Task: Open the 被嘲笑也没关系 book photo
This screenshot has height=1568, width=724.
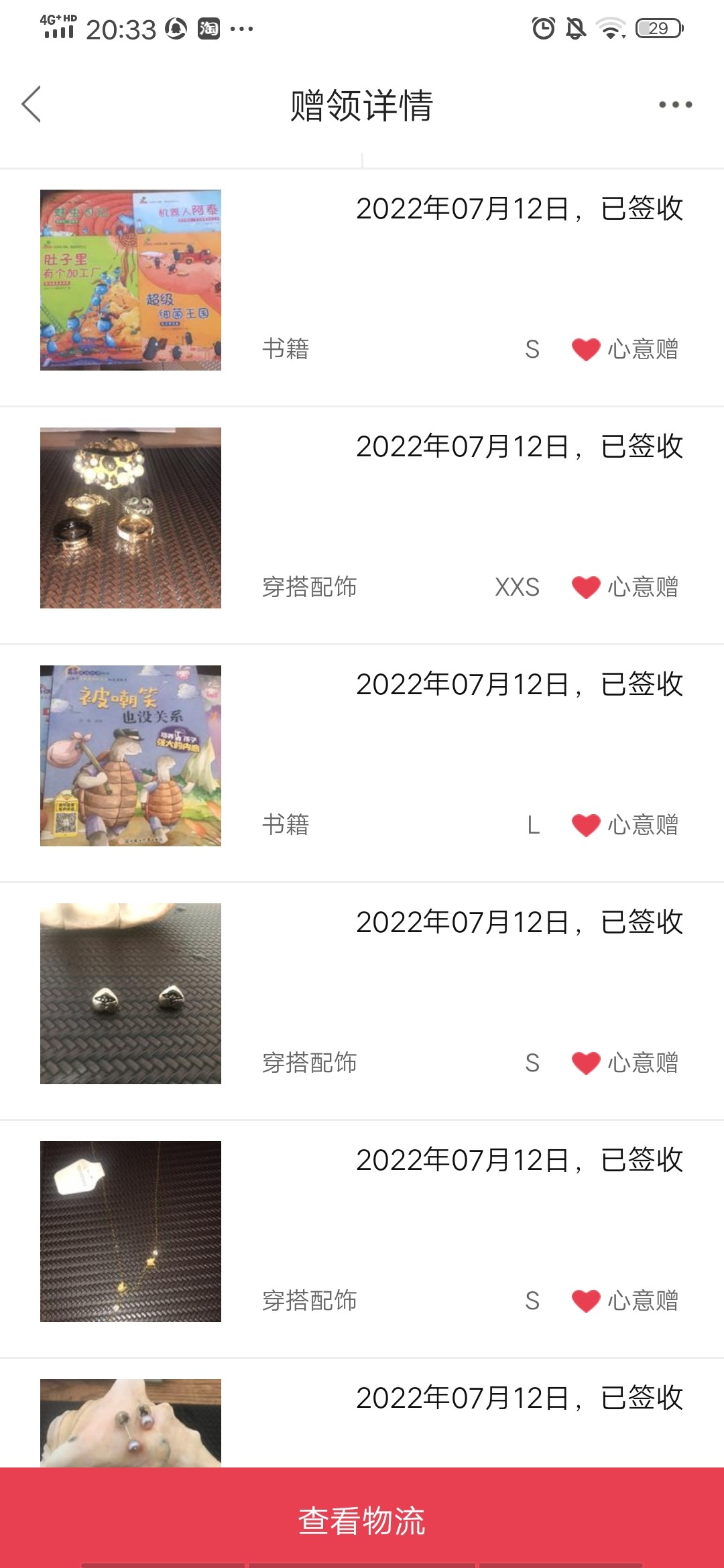Action: point(131,756)
